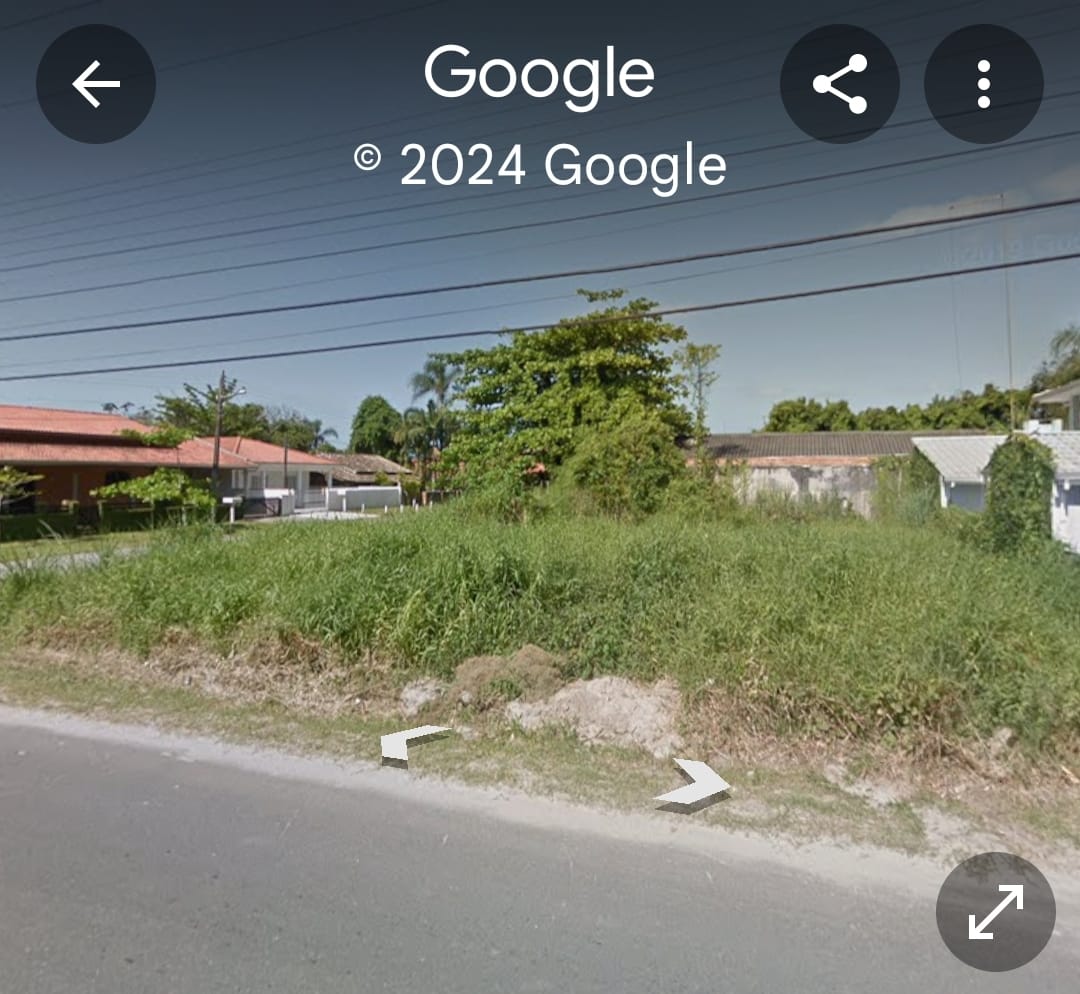
Task: Move along the street using right arrow
Action: (695, 783)
